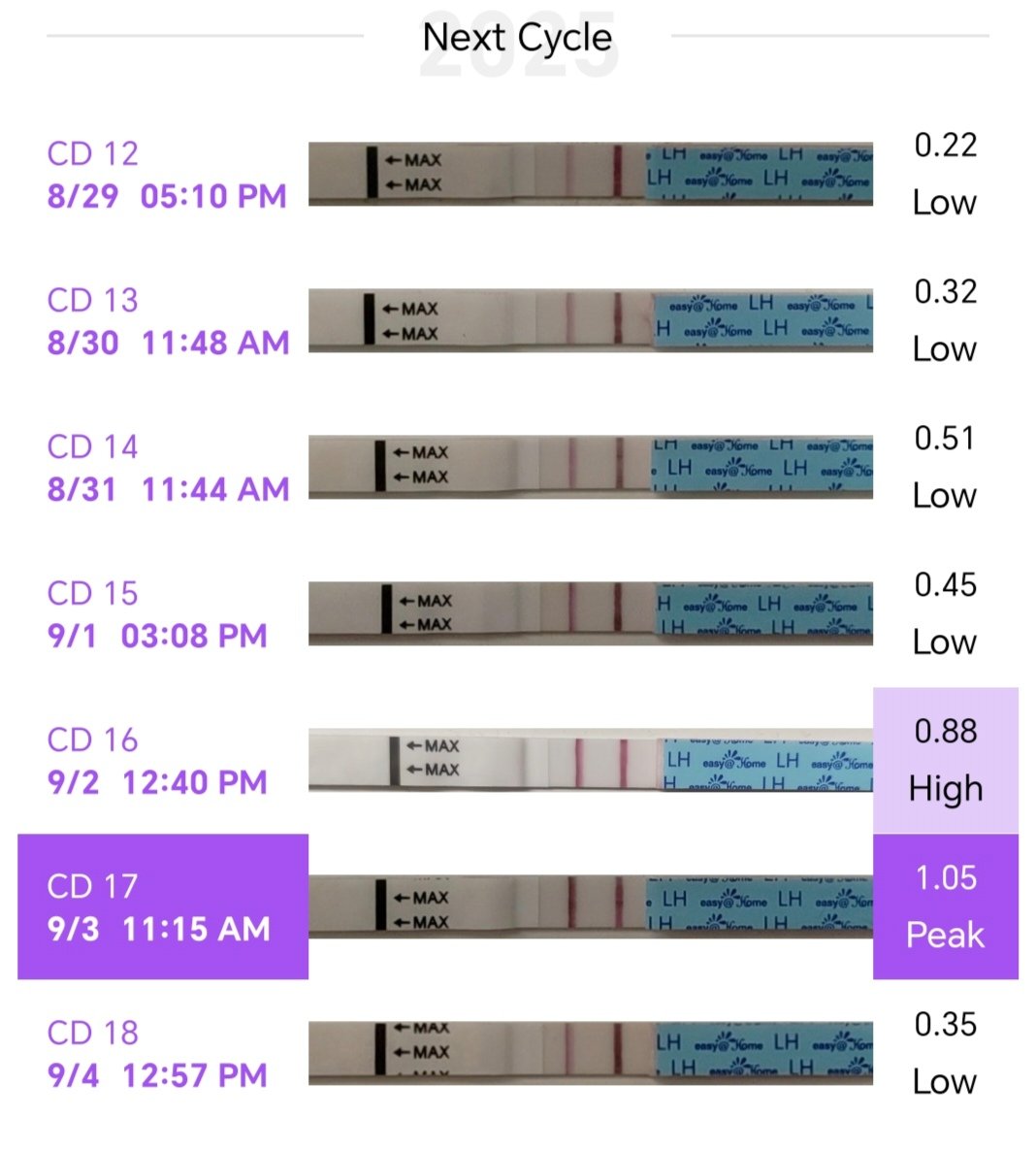This screenshot has width=1036, height=1151.
Task: Open the CD 12 test from 8/29
Action: click(167, 175)
